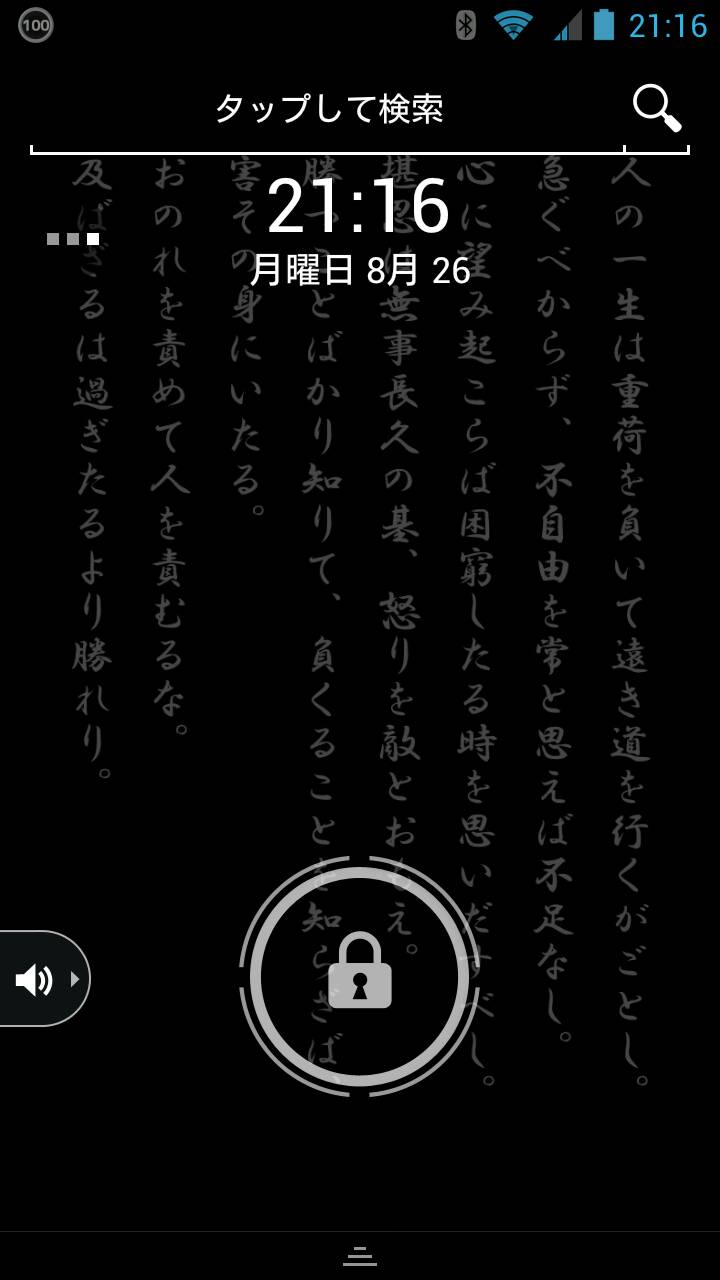This screenshot has width=720, height=1280.
Task: Tap the padlock unlock icon
Action: (359, 971)
